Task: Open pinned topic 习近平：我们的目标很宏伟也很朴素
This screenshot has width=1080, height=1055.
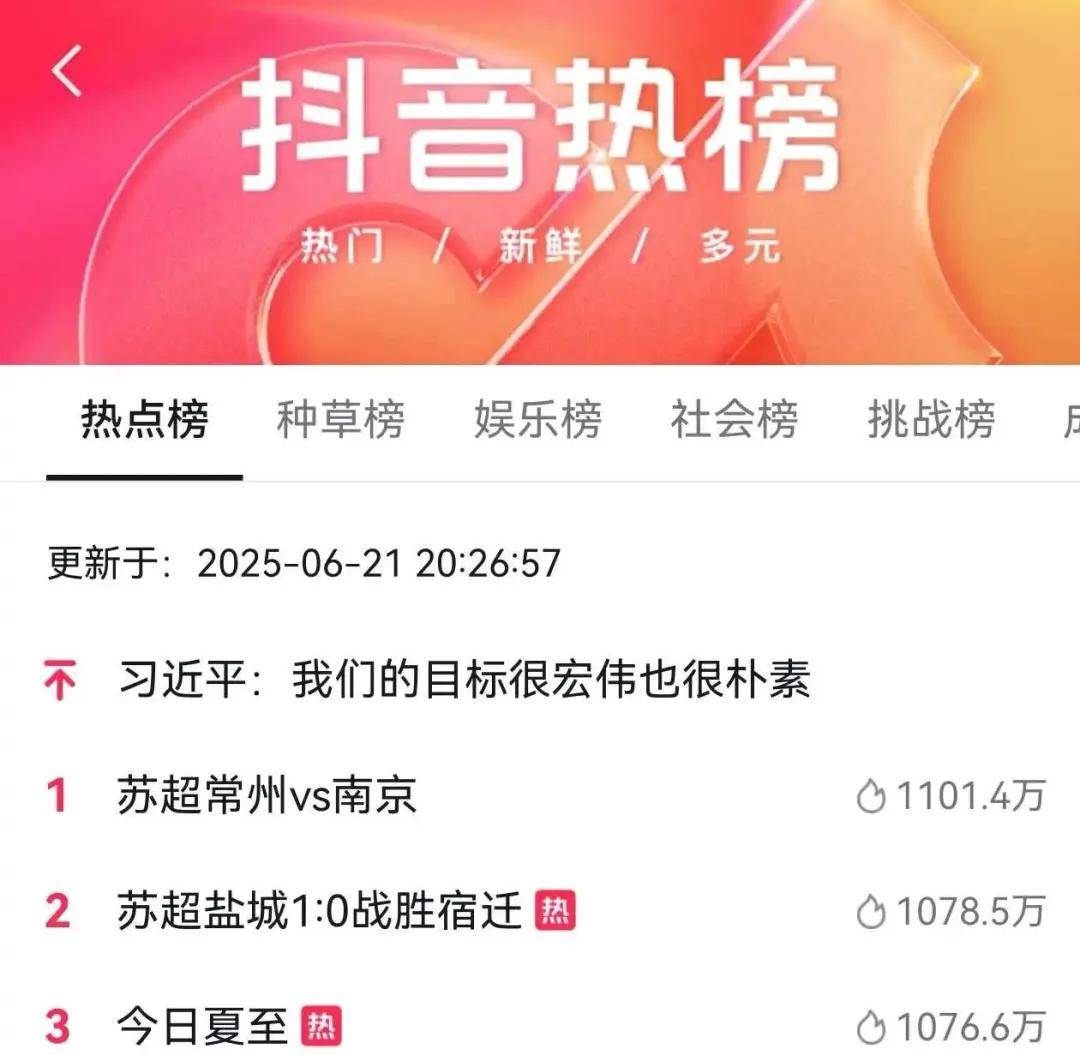Action: pos(464,681)
